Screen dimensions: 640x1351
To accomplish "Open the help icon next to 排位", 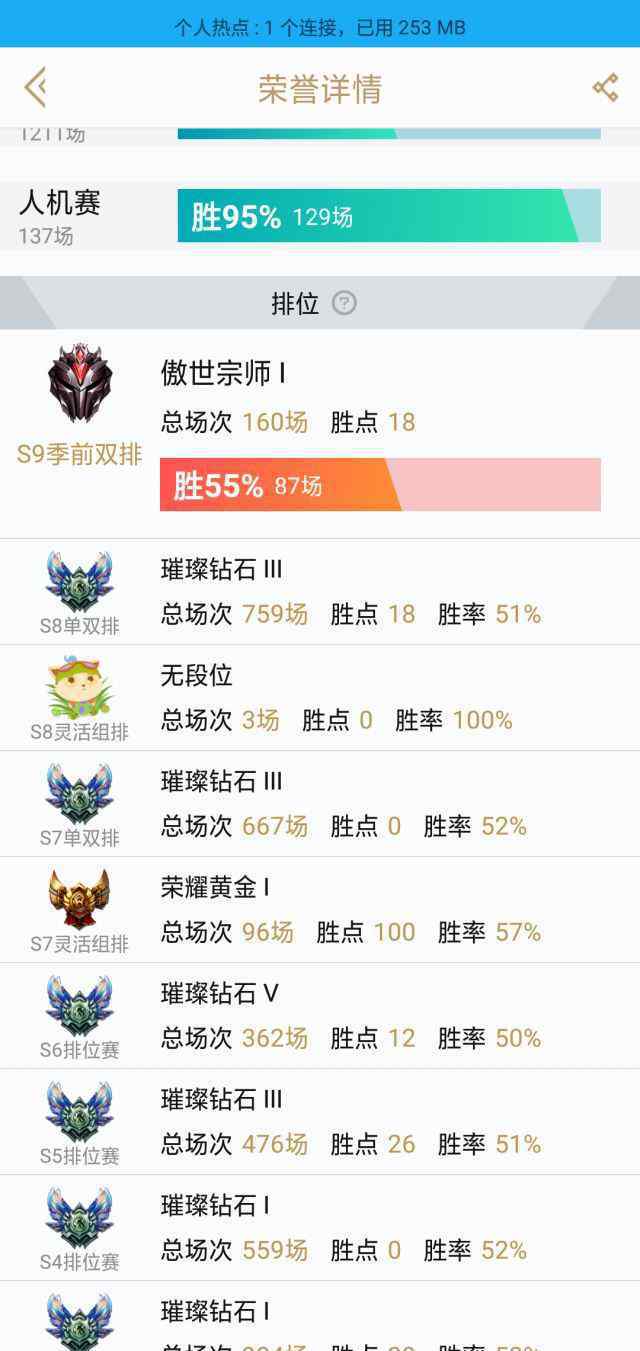I will click(x=344, y=303).
